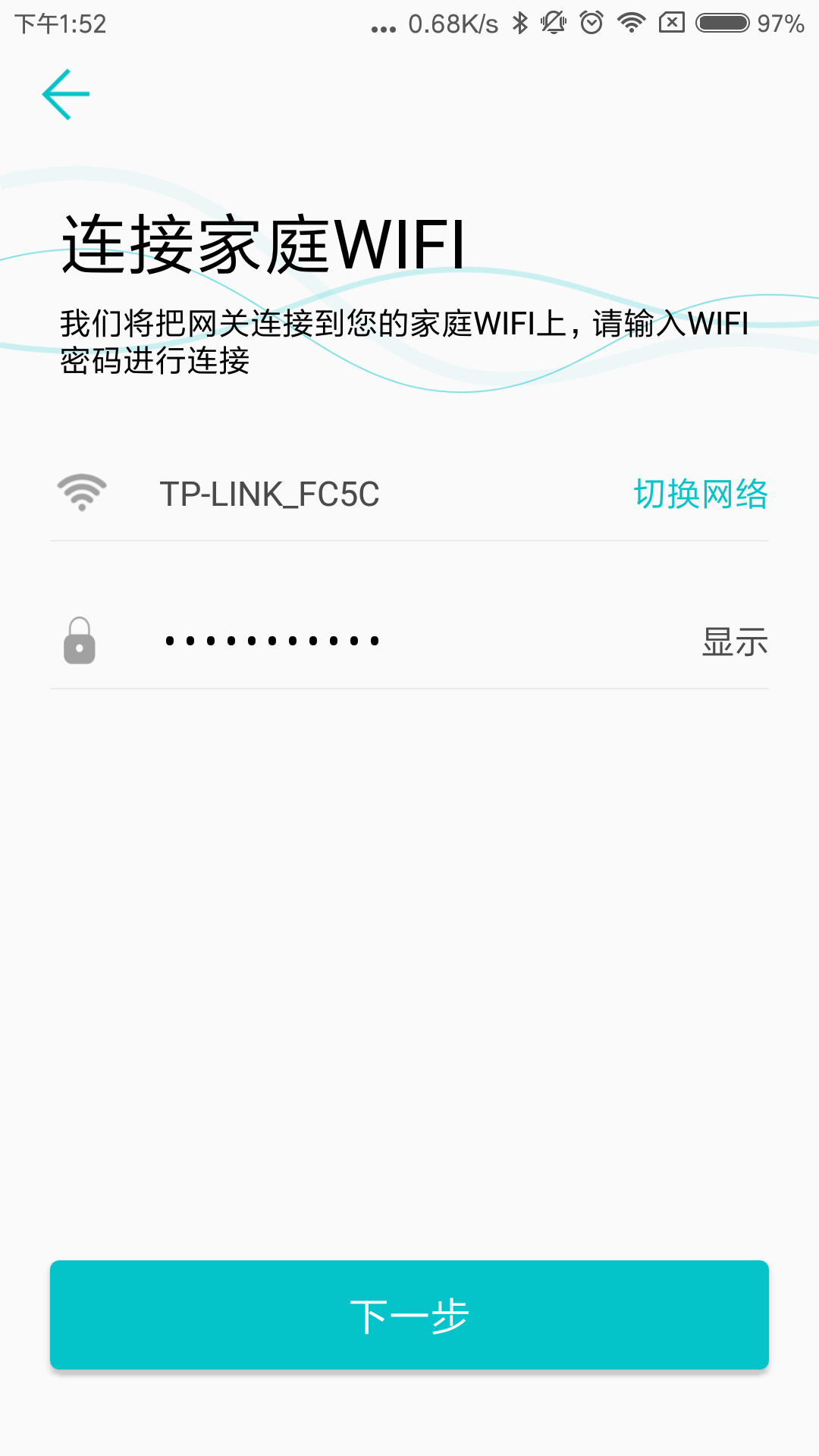
Task: Continue with the 下一步 button
Action: 409,1315
